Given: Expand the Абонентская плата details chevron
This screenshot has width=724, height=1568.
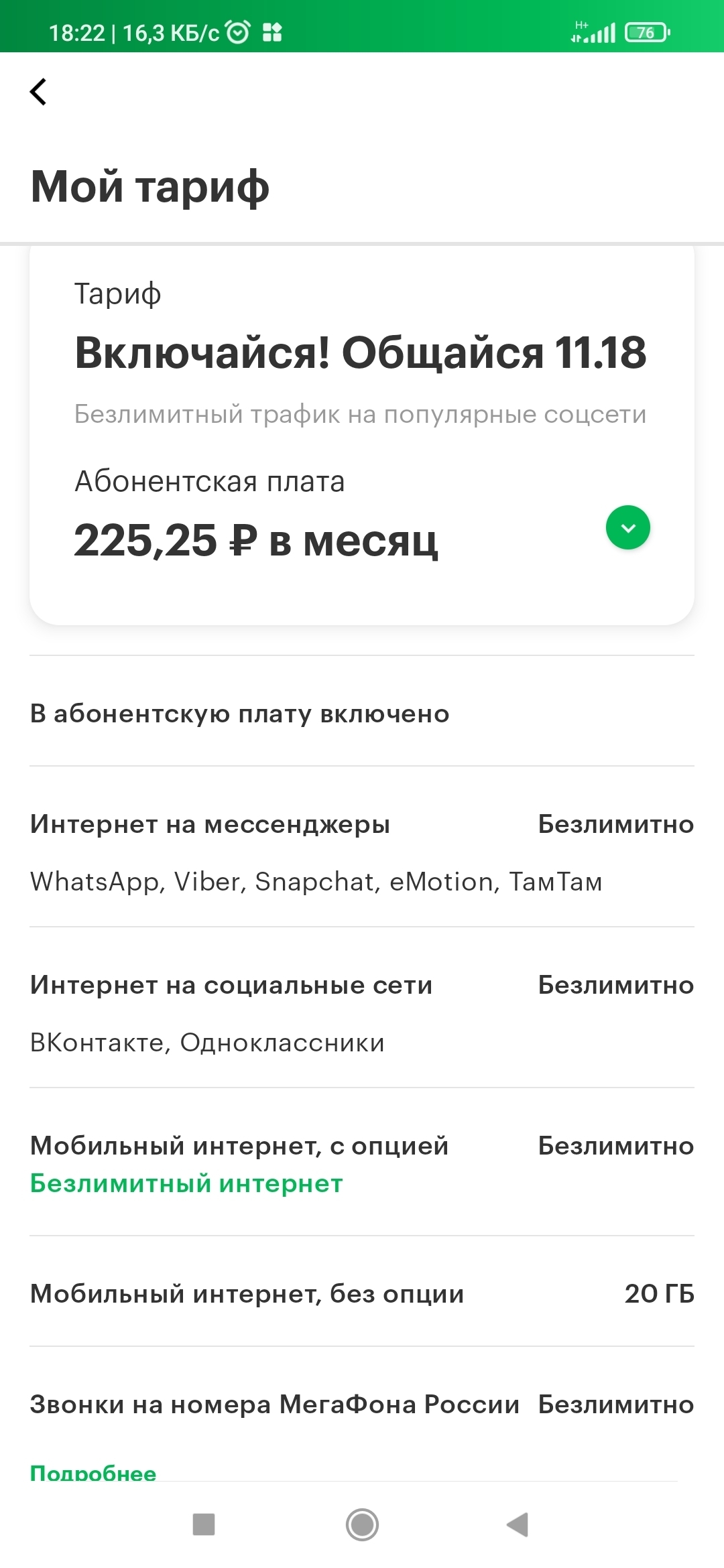Looking at the screenshot, I should pyautogui.click(x=627, y=528).
